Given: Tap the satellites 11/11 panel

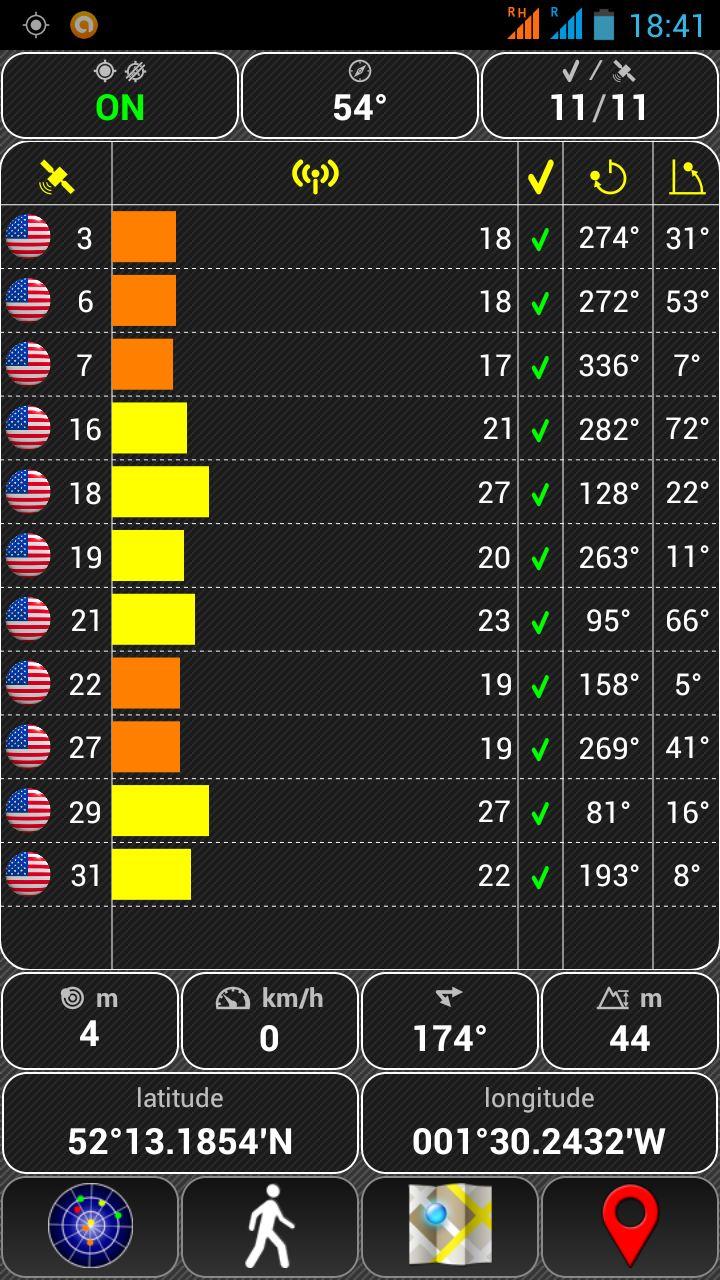Looking at the screenshot, I should pyautogui.click(x=600, y=95).
